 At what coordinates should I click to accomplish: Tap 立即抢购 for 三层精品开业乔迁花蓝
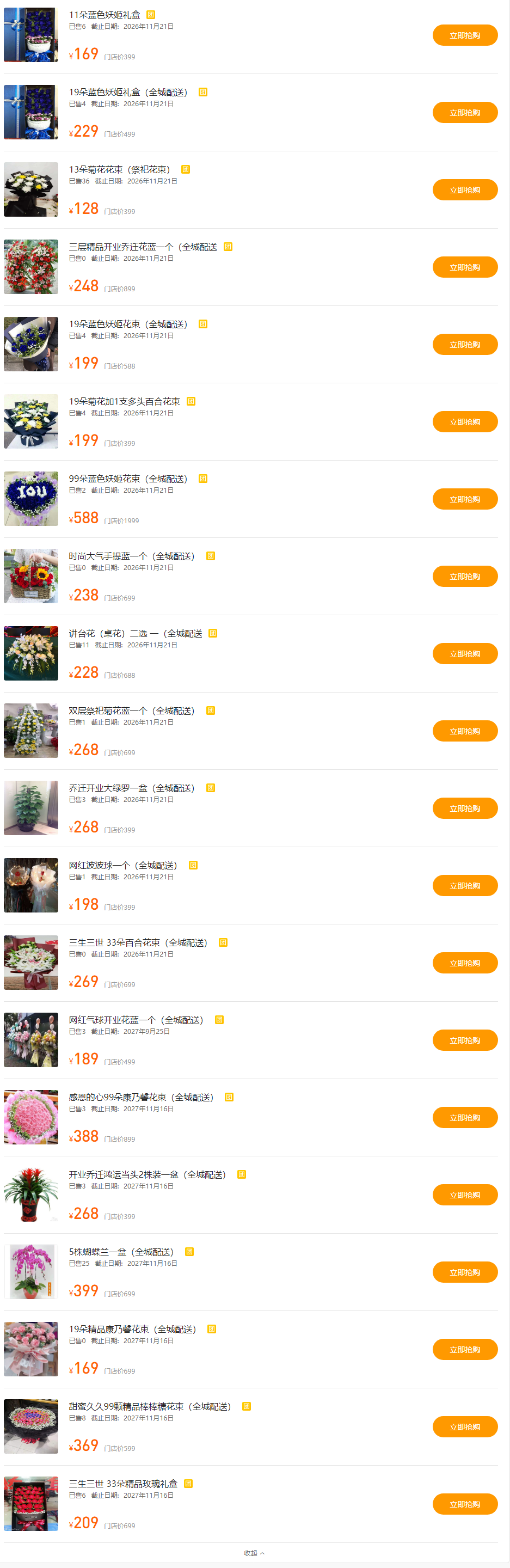click(464, 267)
